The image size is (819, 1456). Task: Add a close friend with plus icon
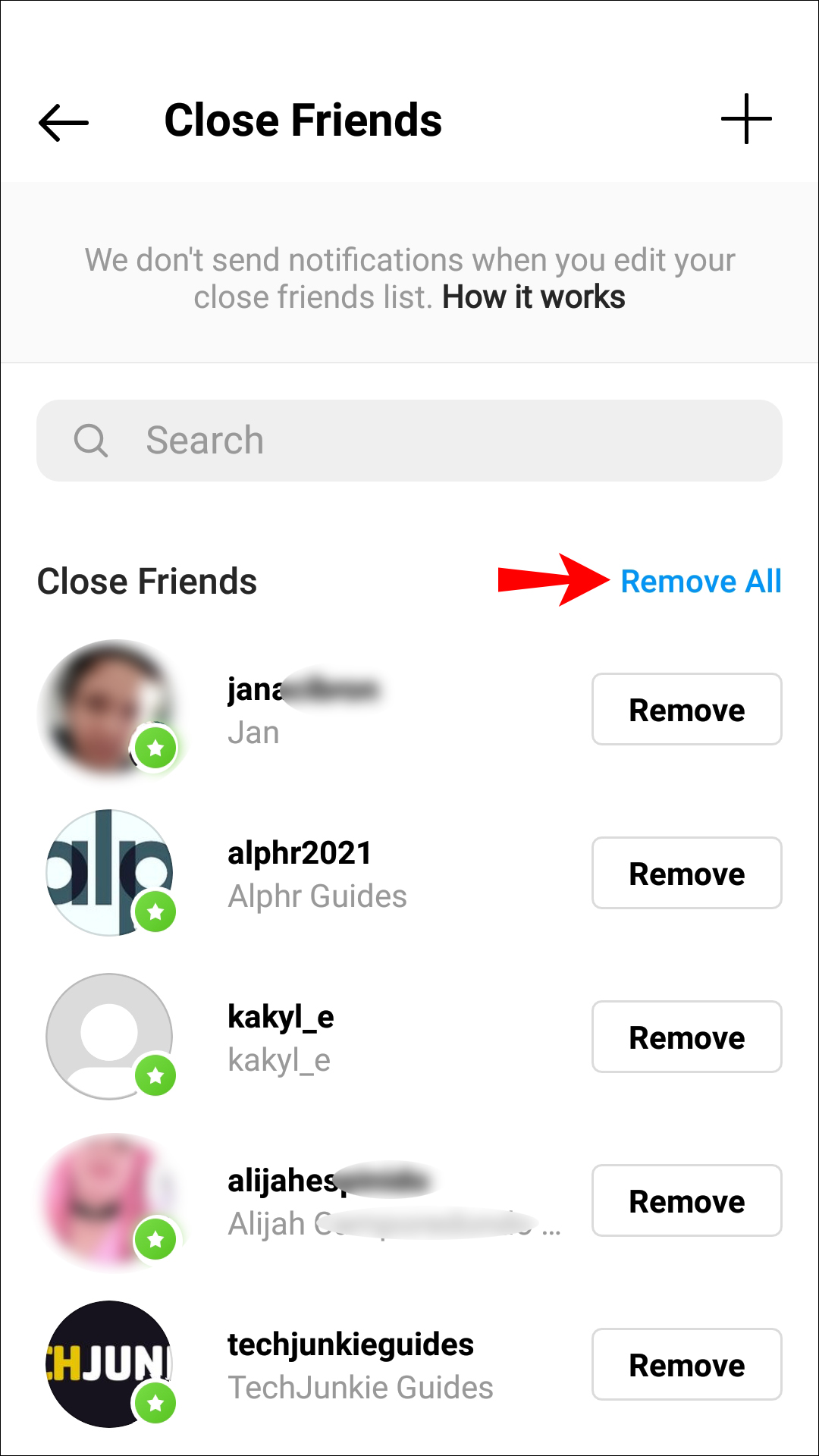[746, 119]
